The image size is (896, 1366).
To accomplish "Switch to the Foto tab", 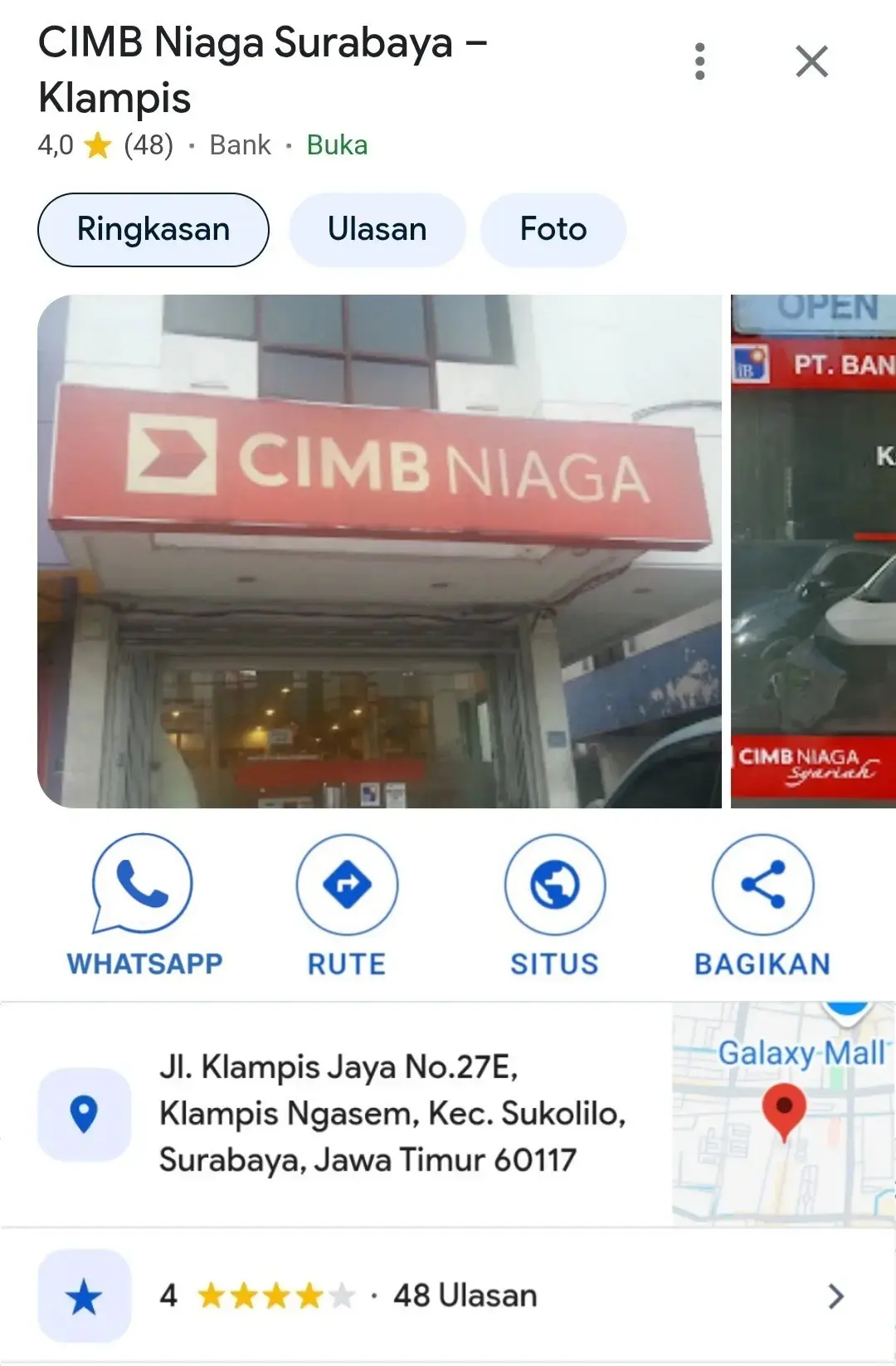I will pyautogui.click(x=553, y=230).
